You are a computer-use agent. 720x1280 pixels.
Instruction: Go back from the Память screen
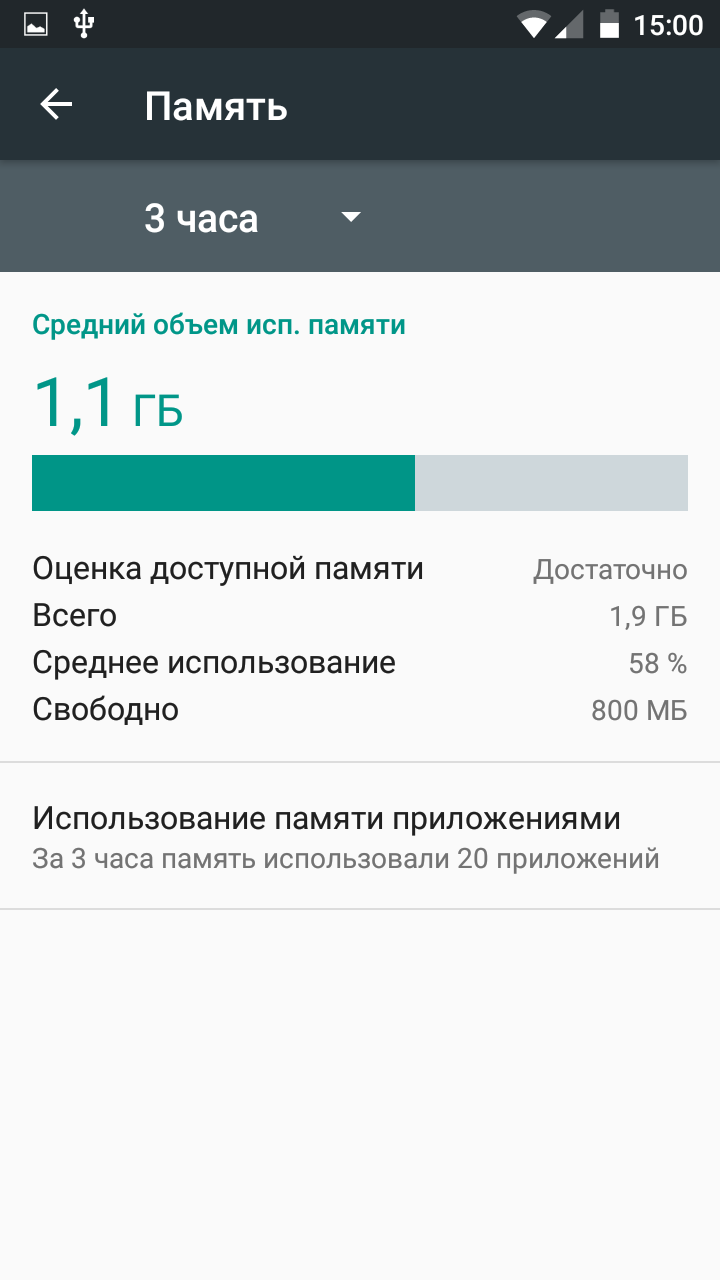click(56, 105)
